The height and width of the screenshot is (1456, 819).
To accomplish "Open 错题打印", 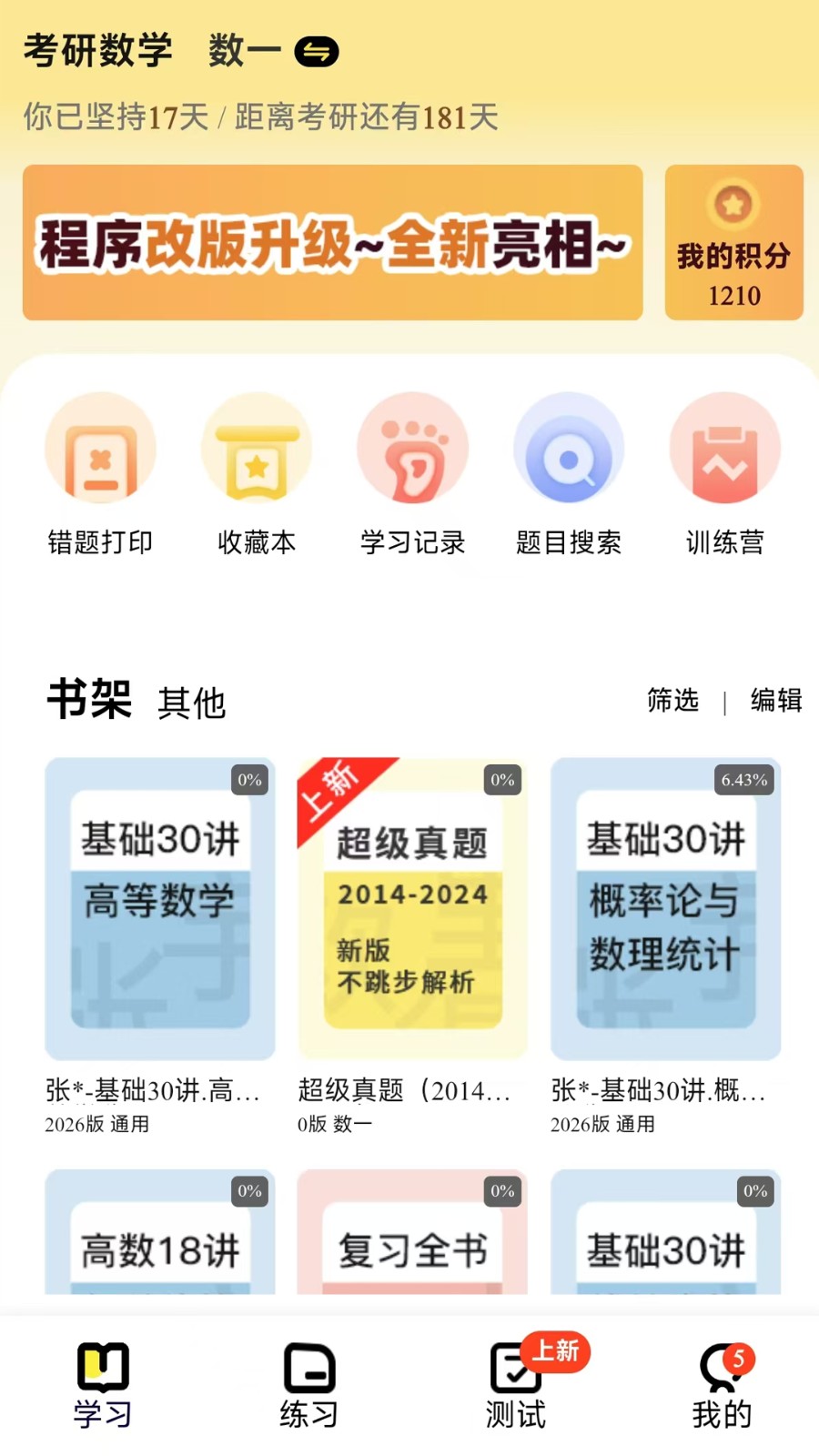I will click(x=100, y=473).
